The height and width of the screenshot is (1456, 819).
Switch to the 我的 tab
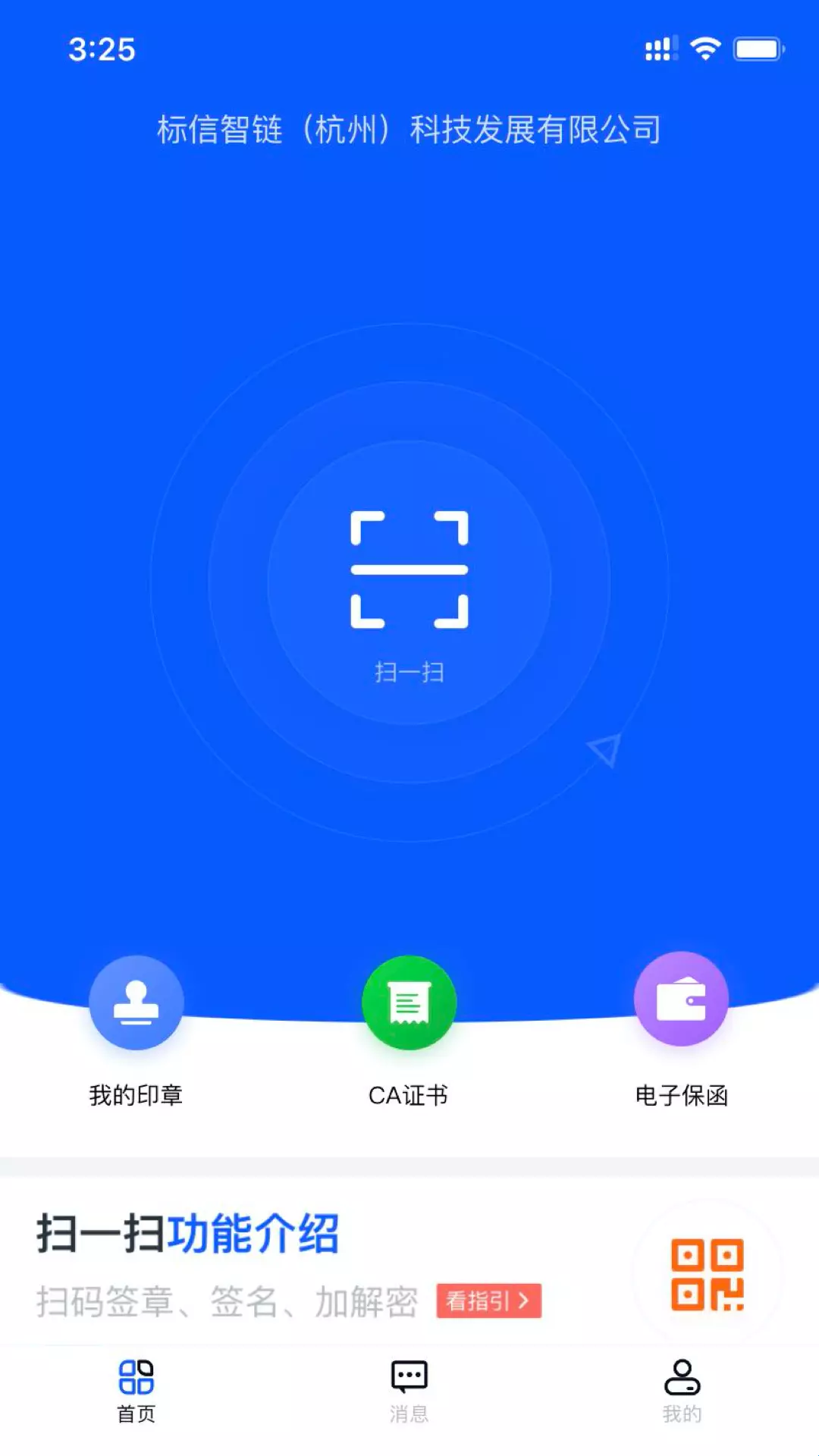pyautogui.click(x=682, y=1391)
